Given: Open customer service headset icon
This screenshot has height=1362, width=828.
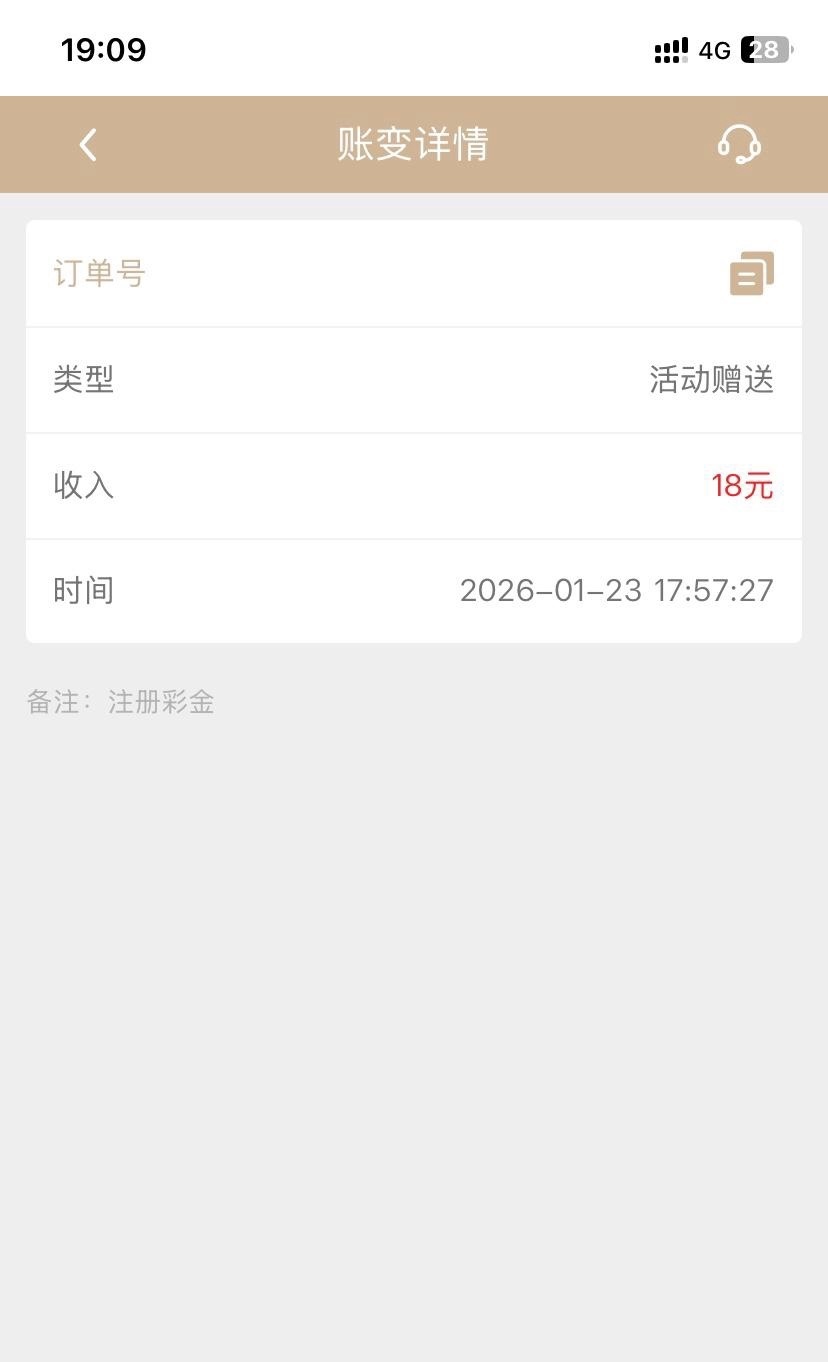Looking at the screenshot, I should pos(739,145).
